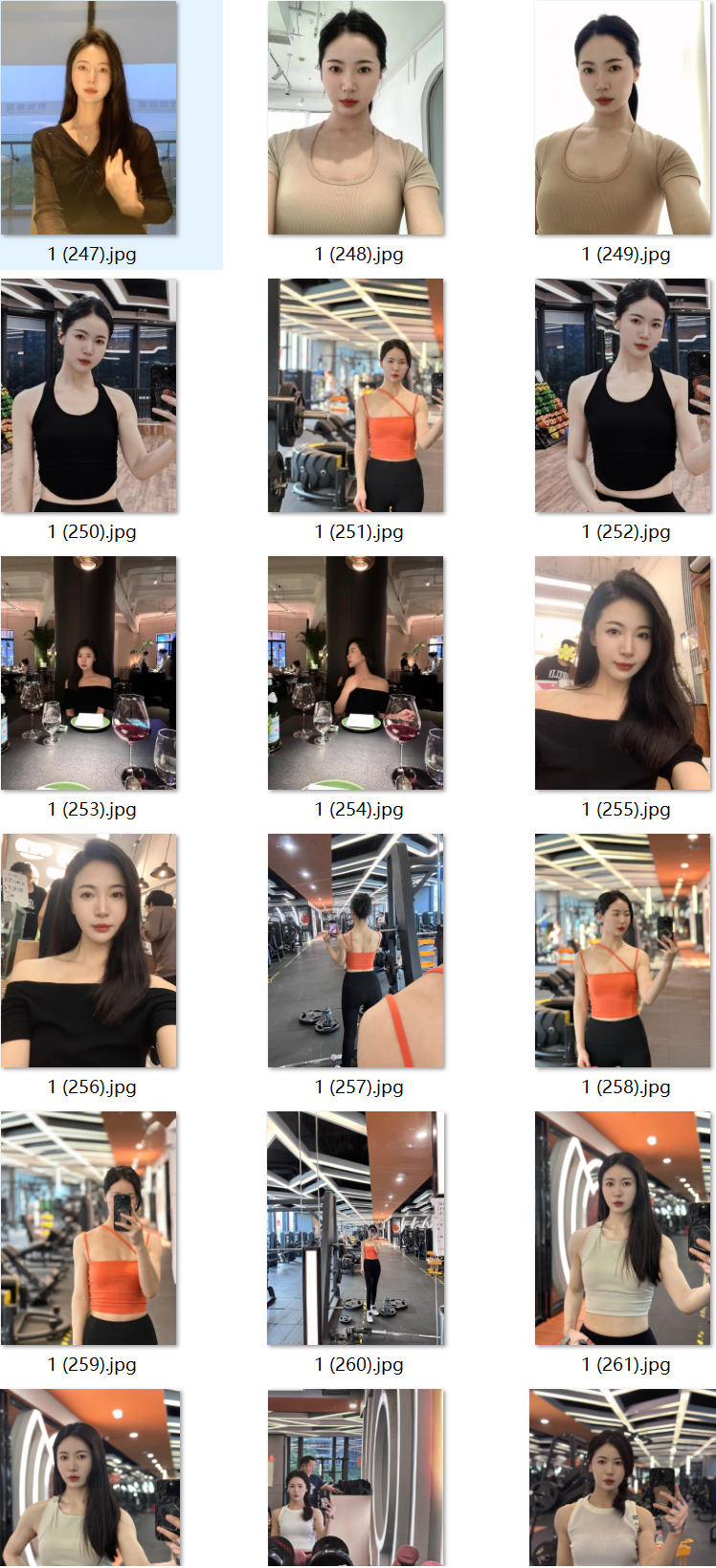Select the 1 (249).jpg thumbnail
Image resolution: width=716 pixels, height=1568 pixels.
pos(623,118)
